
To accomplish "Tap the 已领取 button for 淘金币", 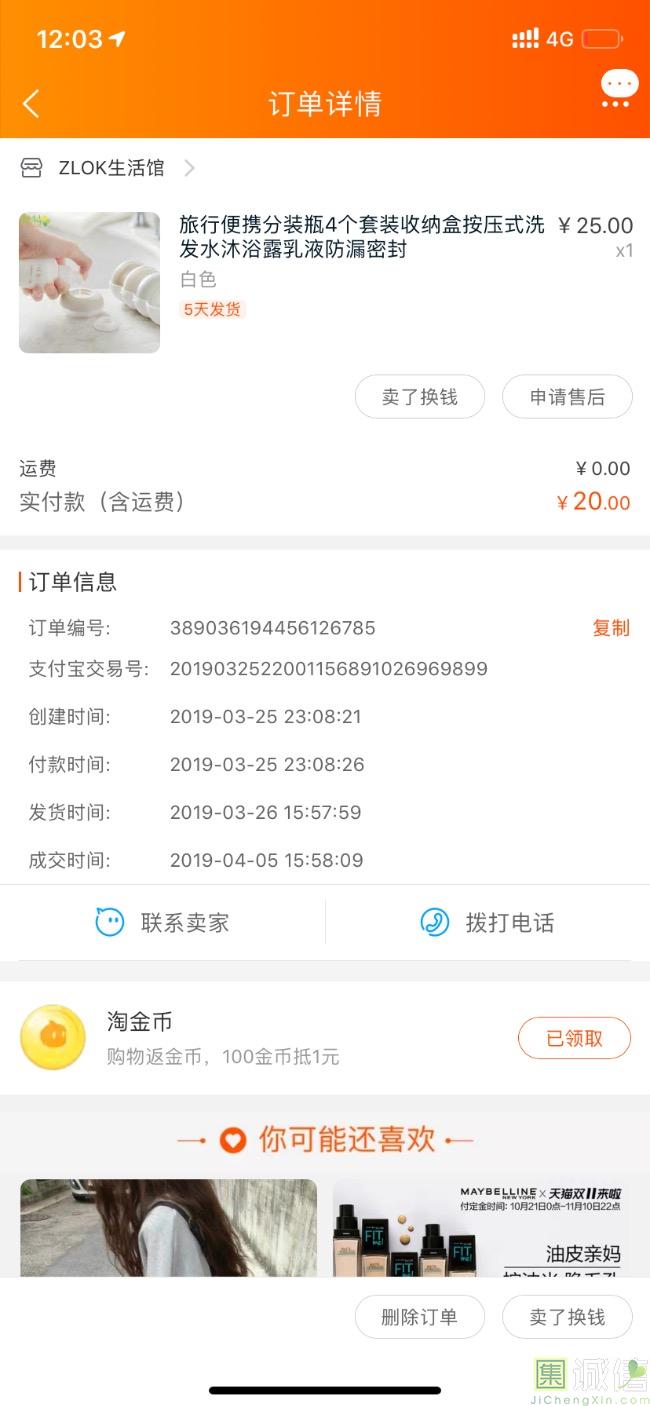I will 574,1038.
